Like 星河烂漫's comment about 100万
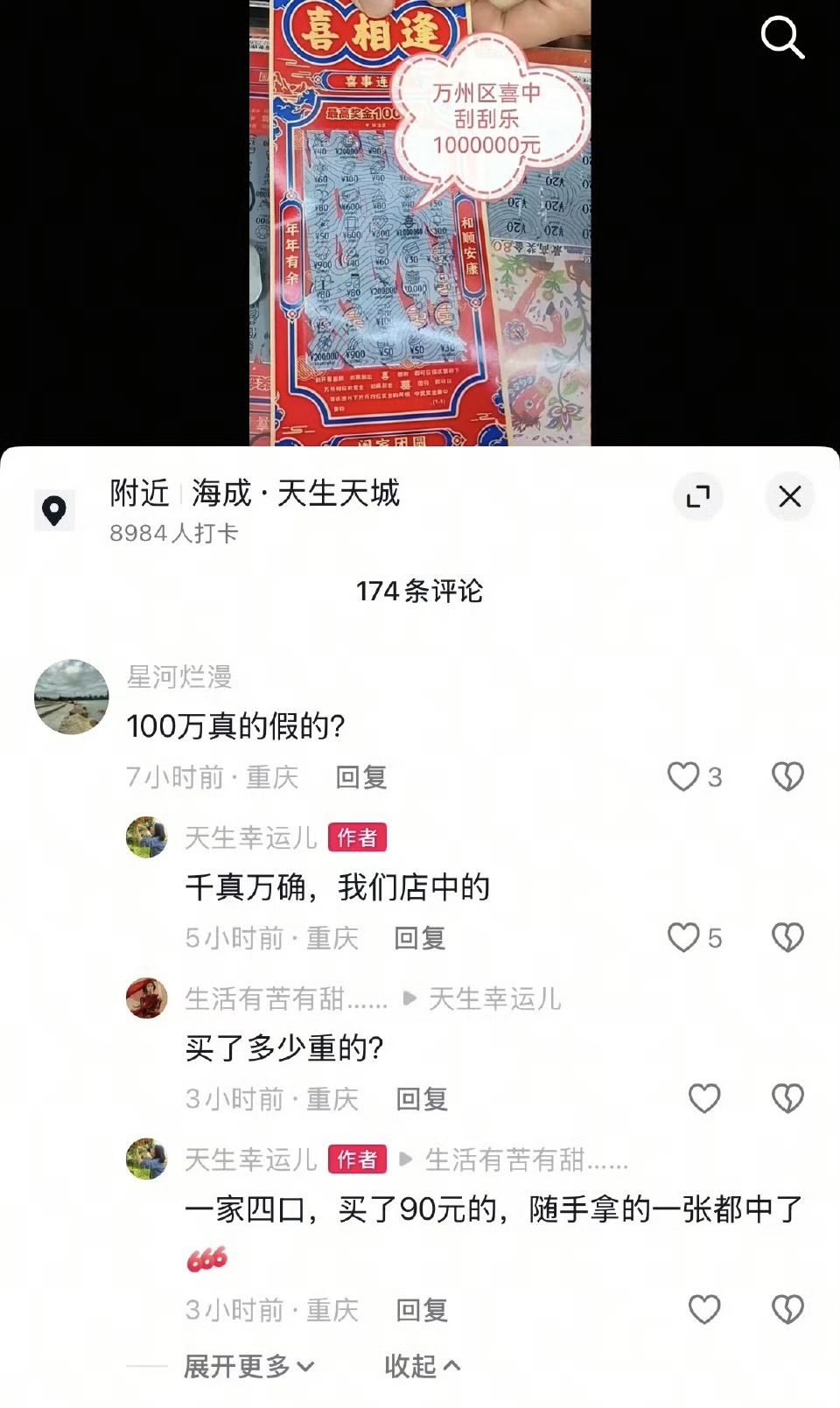The image size is (840, 1408). tap(683, 776)
